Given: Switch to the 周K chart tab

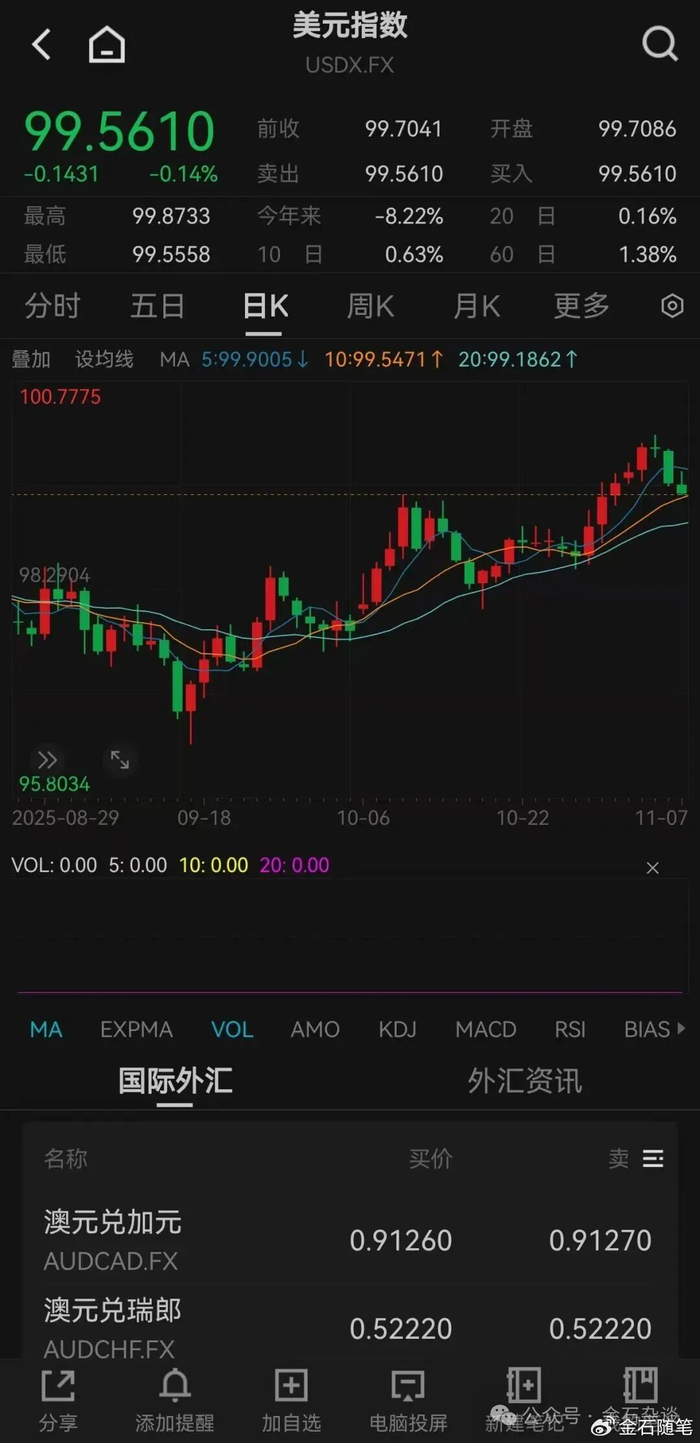Looking at the screenshot, I should 370,306.
